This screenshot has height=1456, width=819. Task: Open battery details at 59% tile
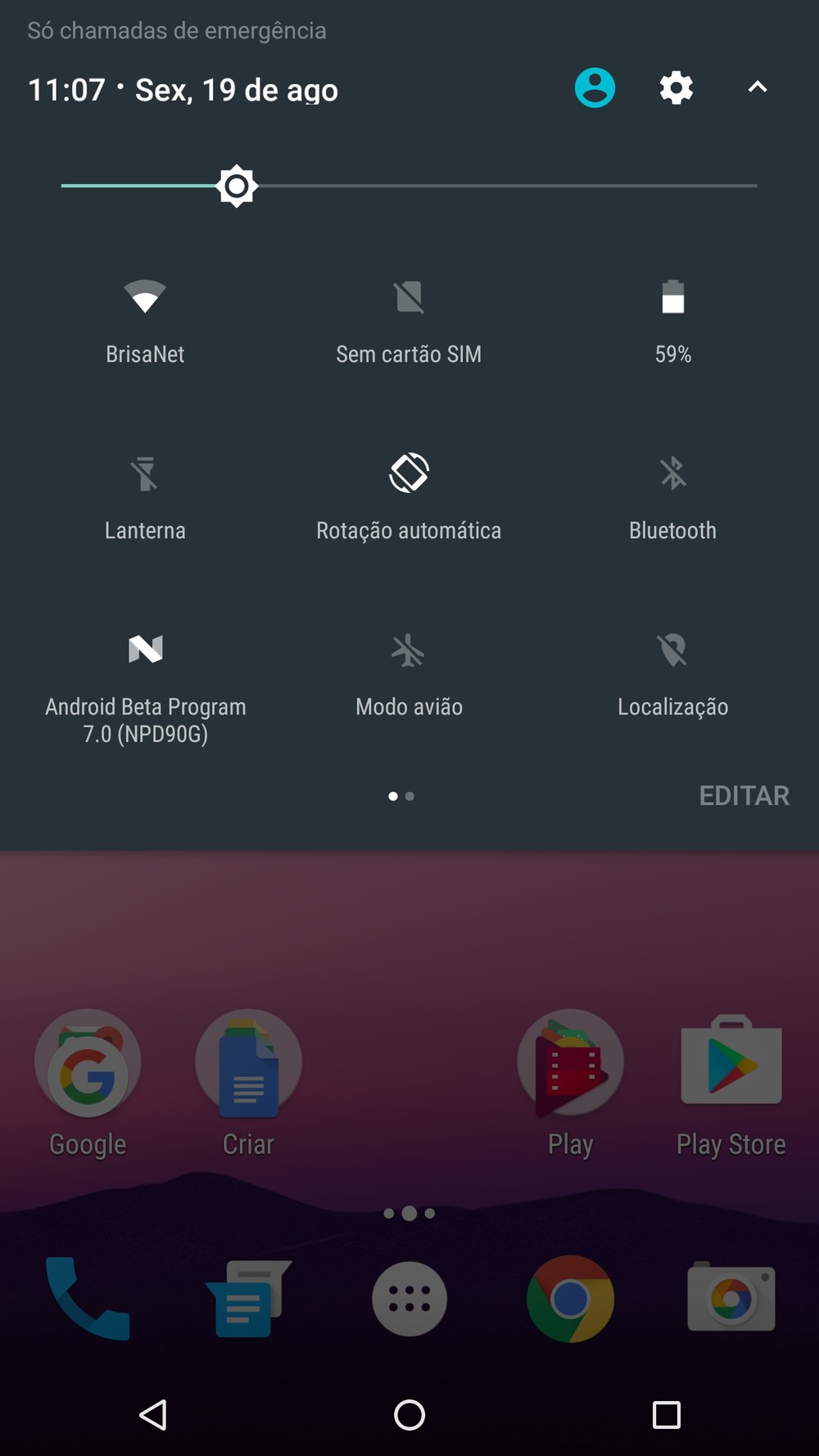tap(673, 322)
